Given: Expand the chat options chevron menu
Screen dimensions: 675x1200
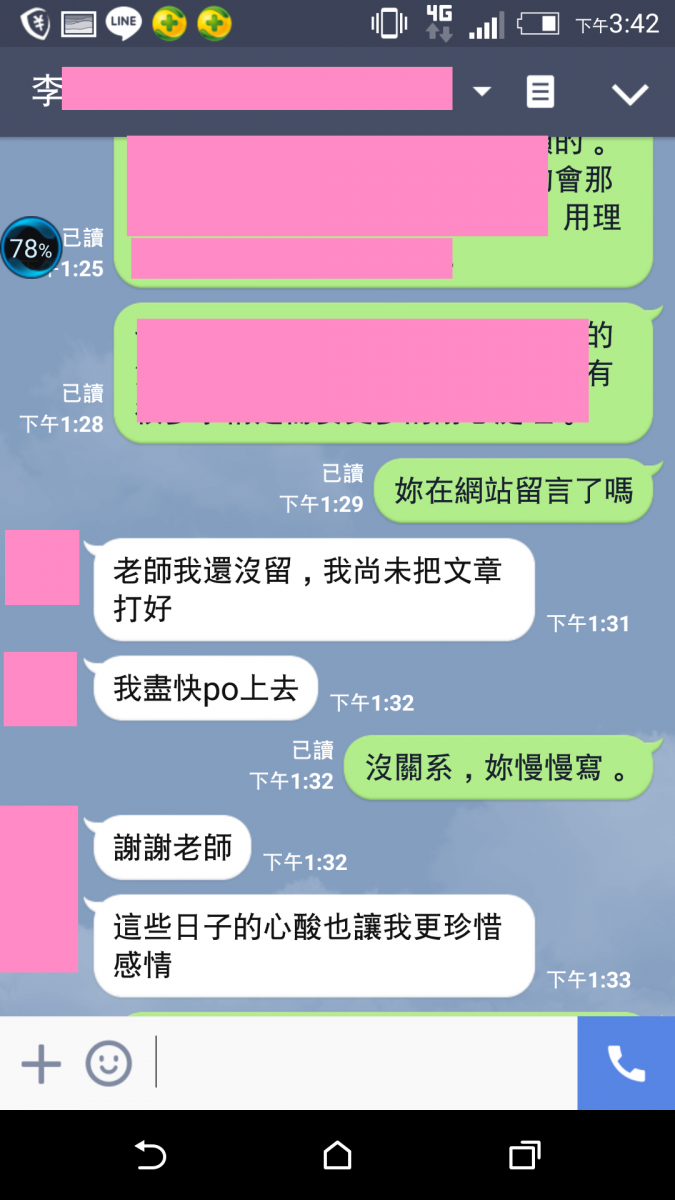Looking at the screenshot, I should coord(630,94).
